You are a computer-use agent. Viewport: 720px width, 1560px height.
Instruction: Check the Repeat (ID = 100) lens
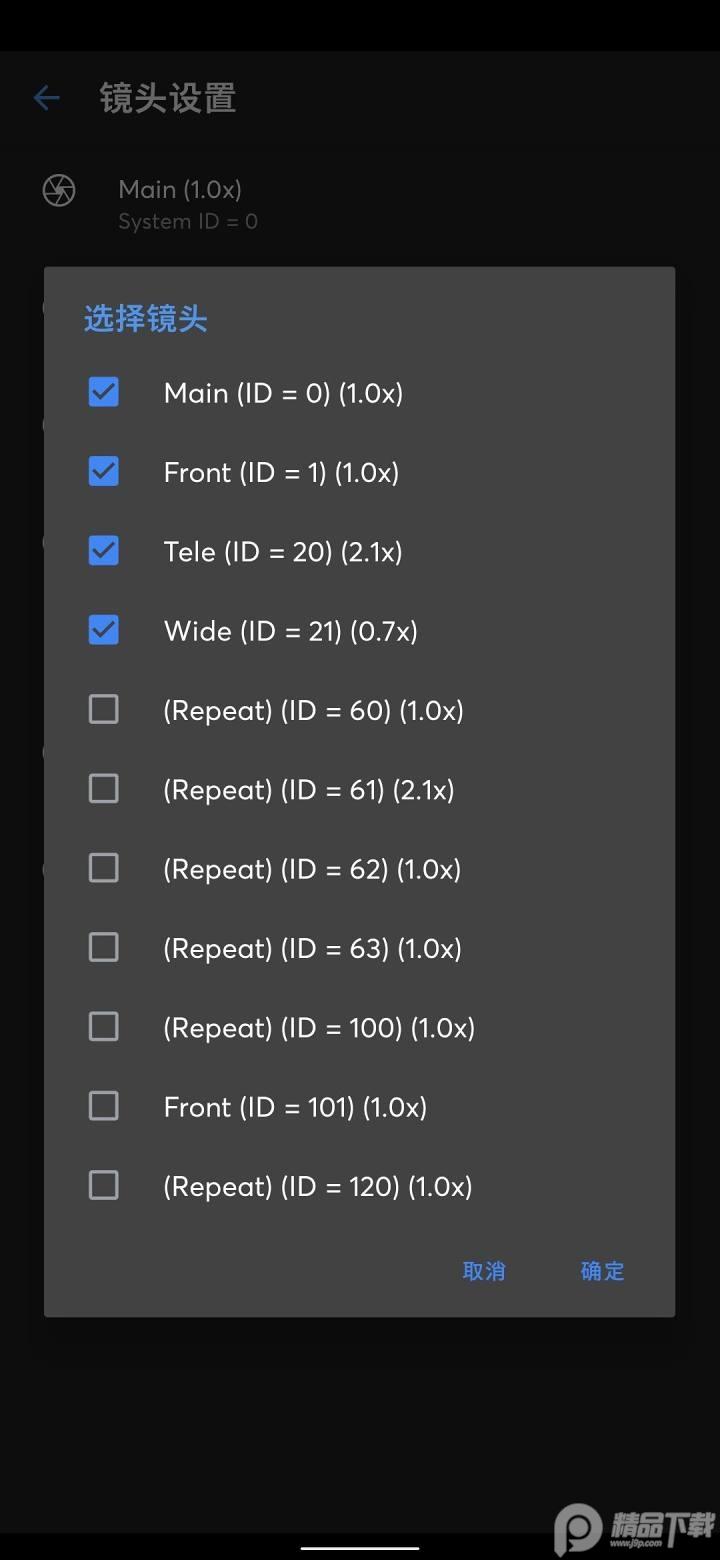tap(104, 1027)
